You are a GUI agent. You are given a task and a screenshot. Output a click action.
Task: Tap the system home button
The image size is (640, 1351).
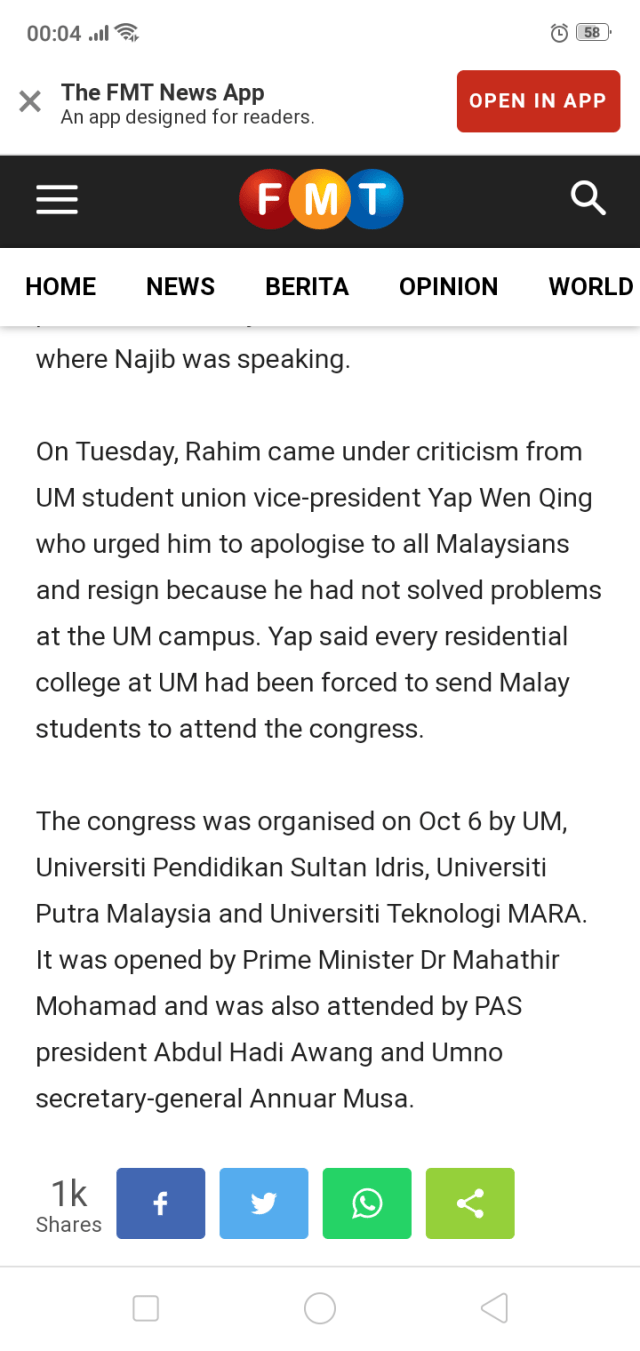320,1308
